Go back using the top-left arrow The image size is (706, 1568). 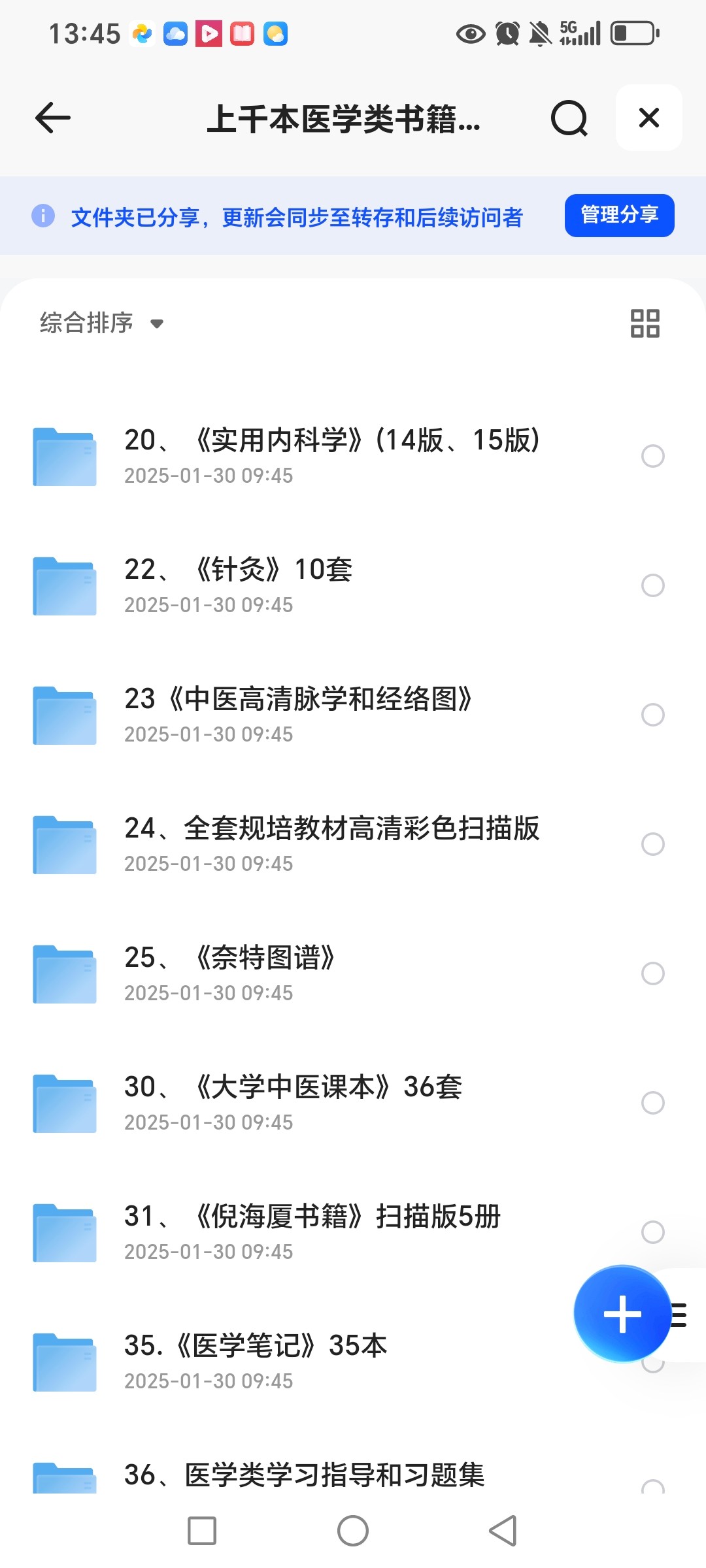pyautogui.click(x=53, y=118)
